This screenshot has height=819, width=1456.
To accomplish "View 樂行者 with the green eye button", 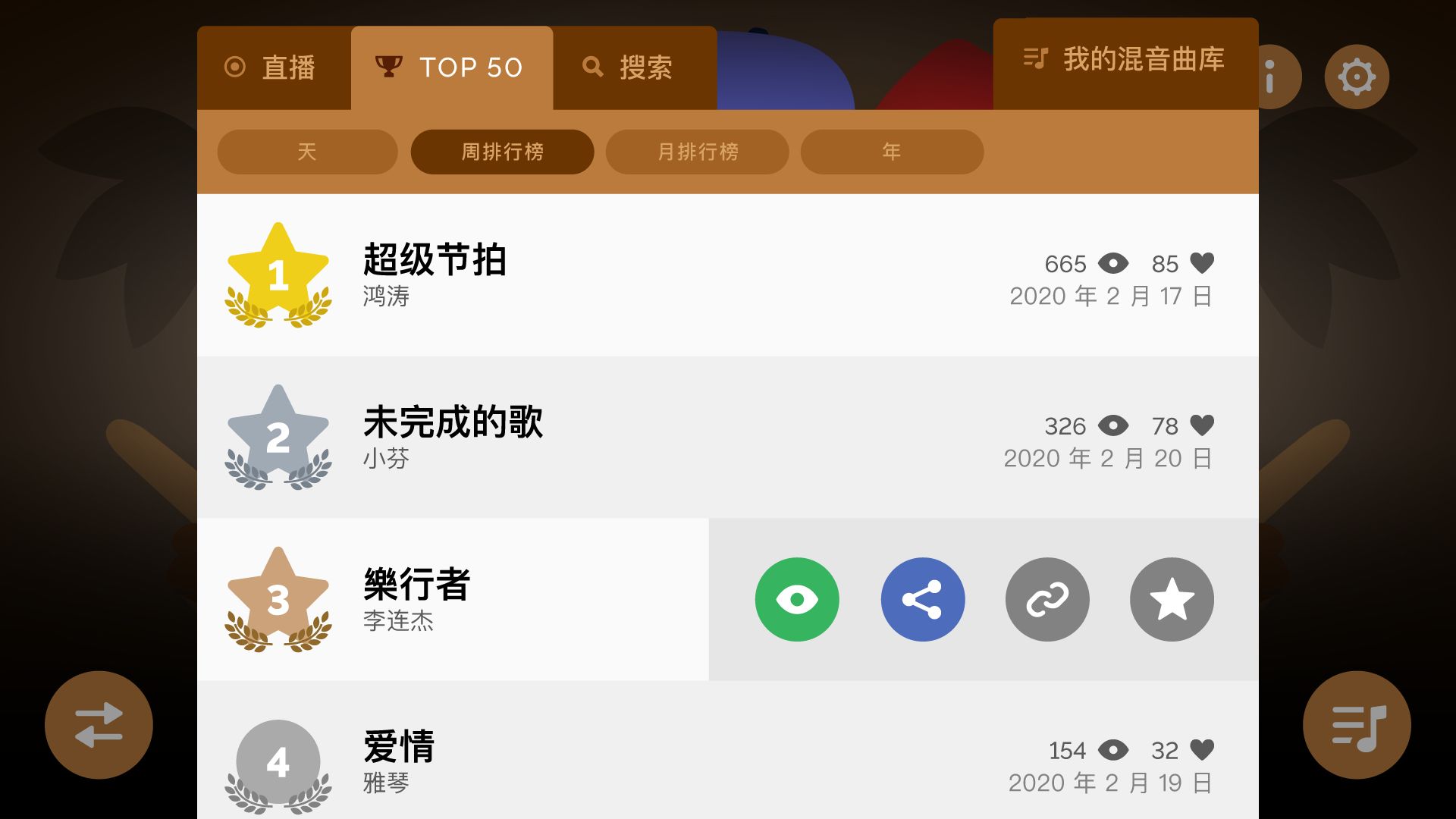I will click(797, 599).
